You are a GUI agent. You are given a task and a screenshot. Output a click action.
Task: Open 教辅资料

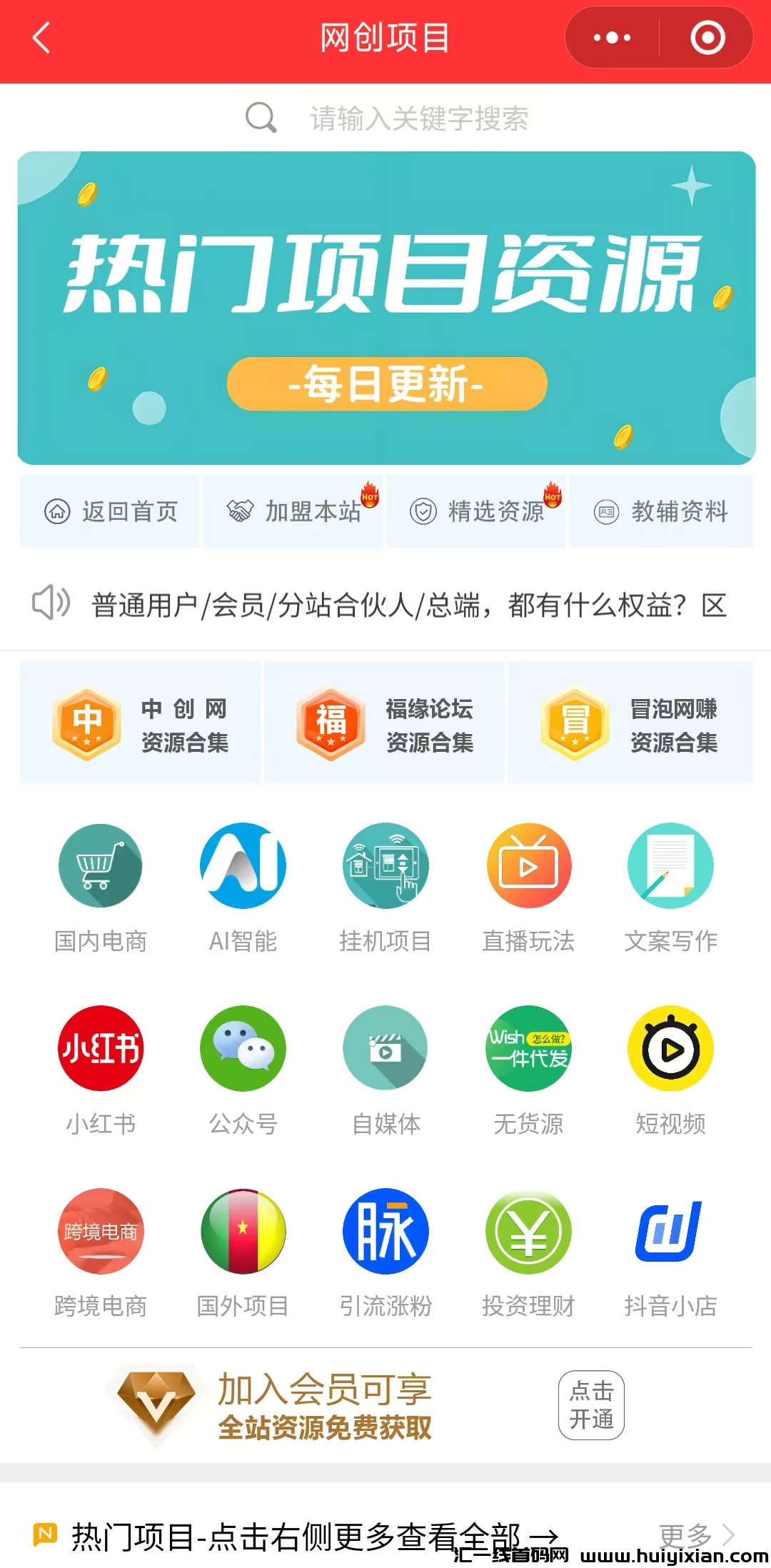point(660,511)
